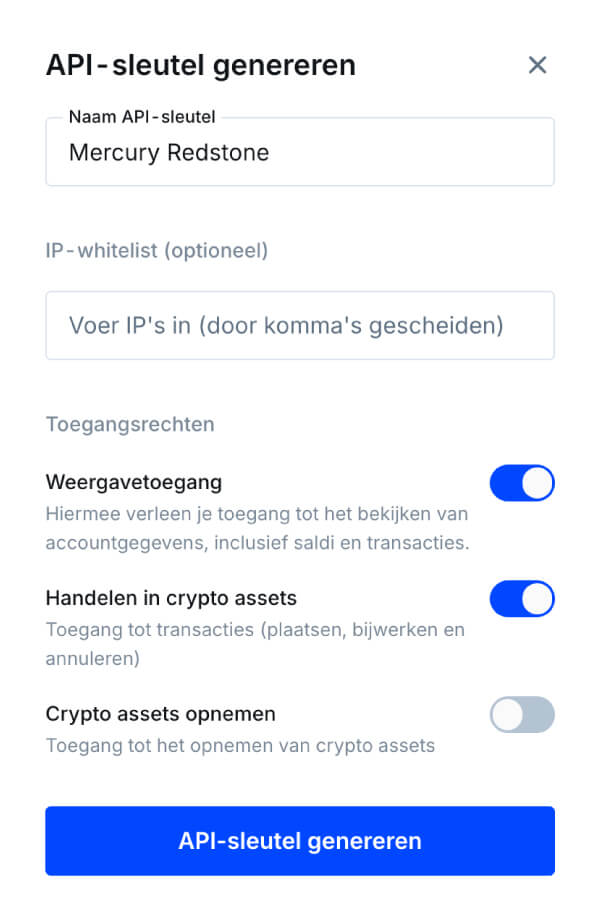
Task: Enable Crypto assets opnemen switch
Action: coord(521,715)
